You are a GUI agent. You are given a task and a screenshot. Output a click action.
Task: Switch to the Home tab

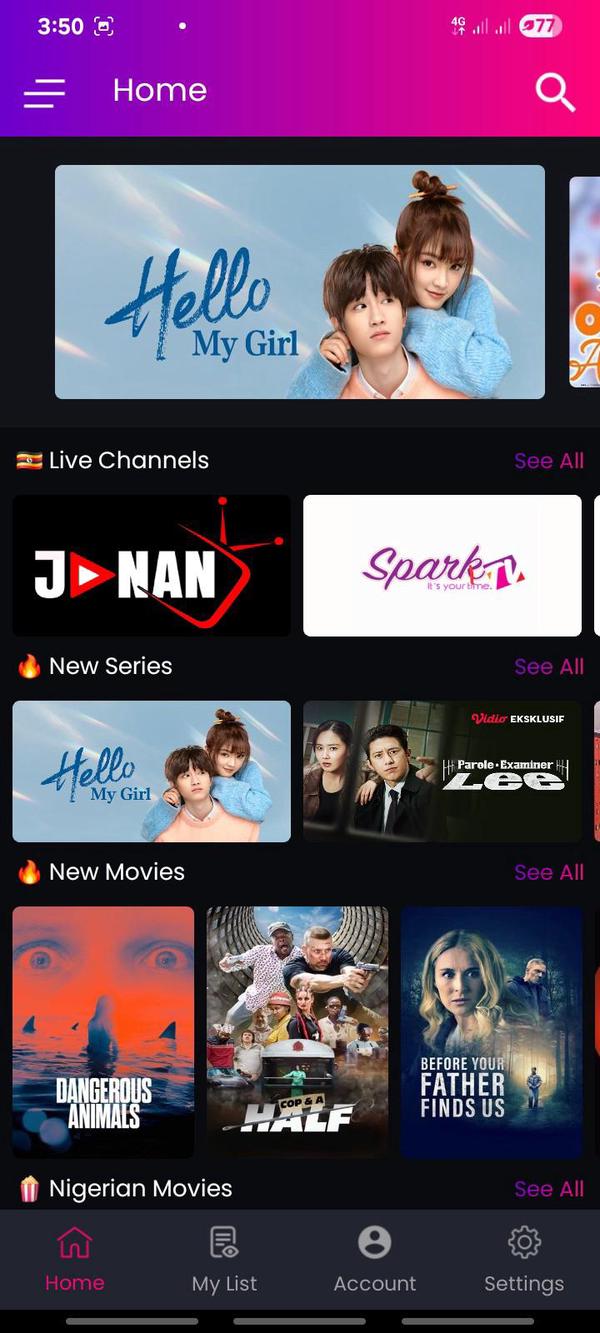(x=75, y=1259)
